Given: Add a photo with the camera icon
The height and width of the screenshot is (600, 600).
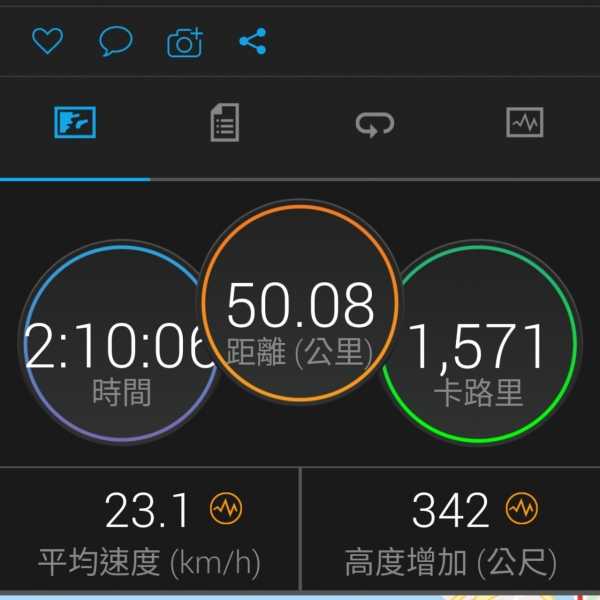Looking at the screenshot, I should [x=185, y=43].
